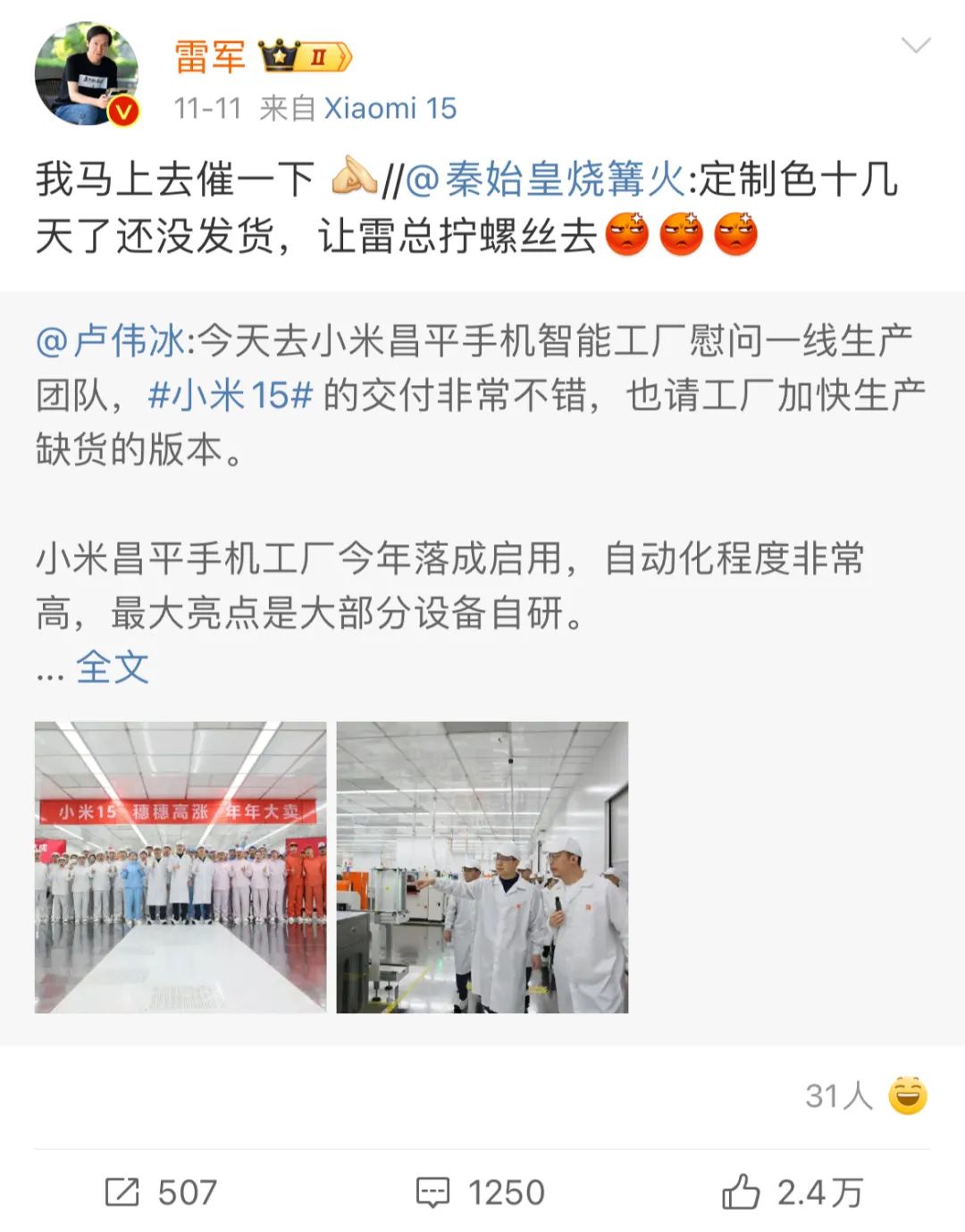965x1232 pixels.
Task: Open the 31人 reactions emoji
Action: click(907, 1095)
